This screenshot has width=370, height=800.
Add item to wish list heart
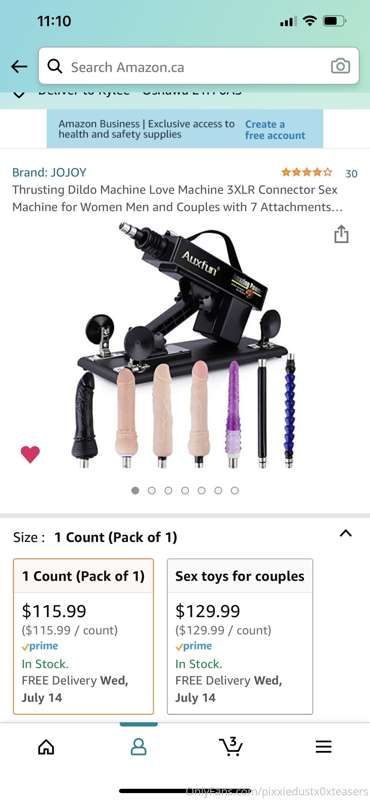30,454
